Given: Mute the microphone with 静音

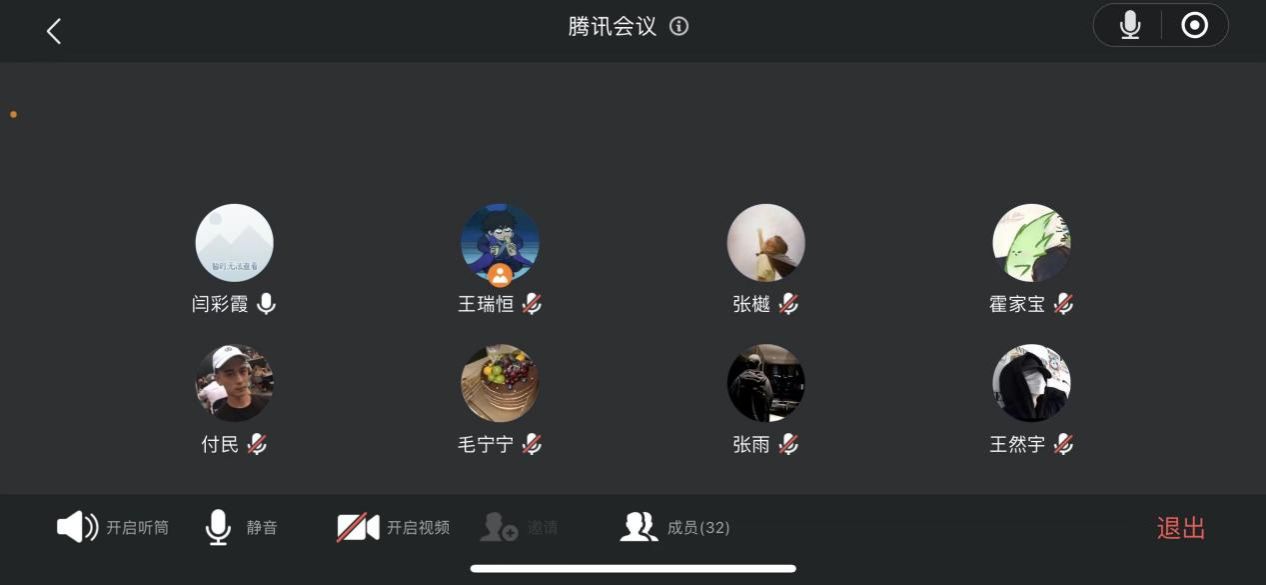Looking at the screenshot, I should (240, 527).
